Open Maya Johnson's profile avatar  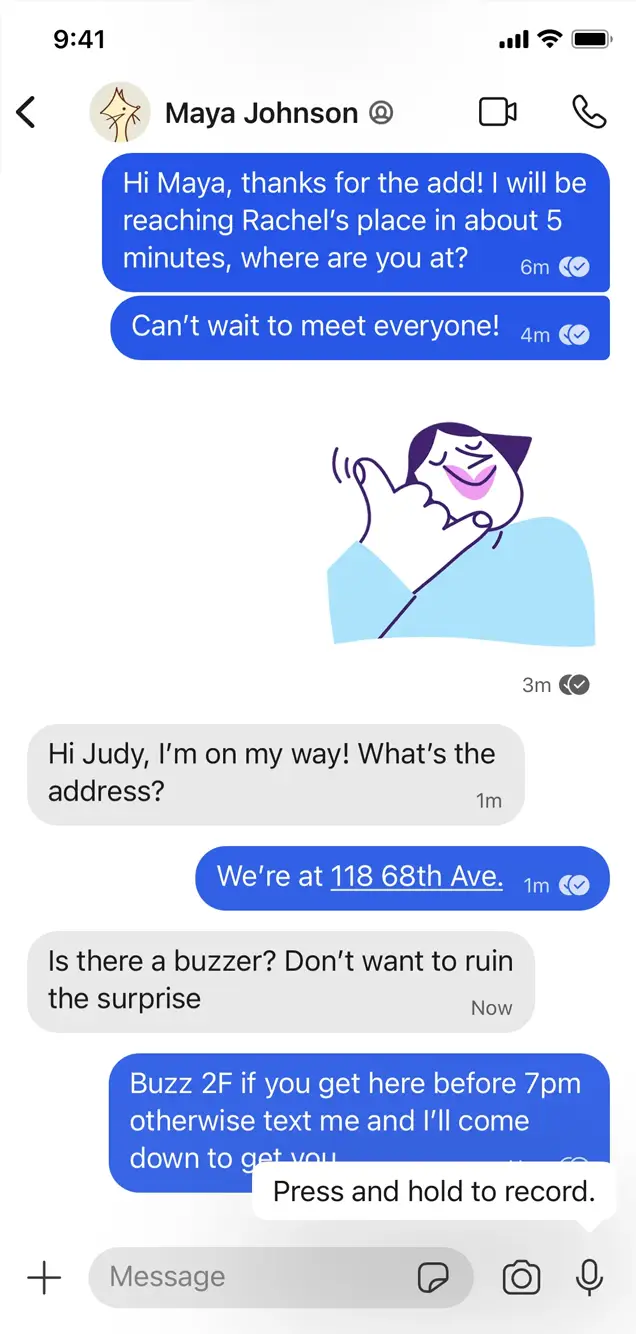coord(120,112)
